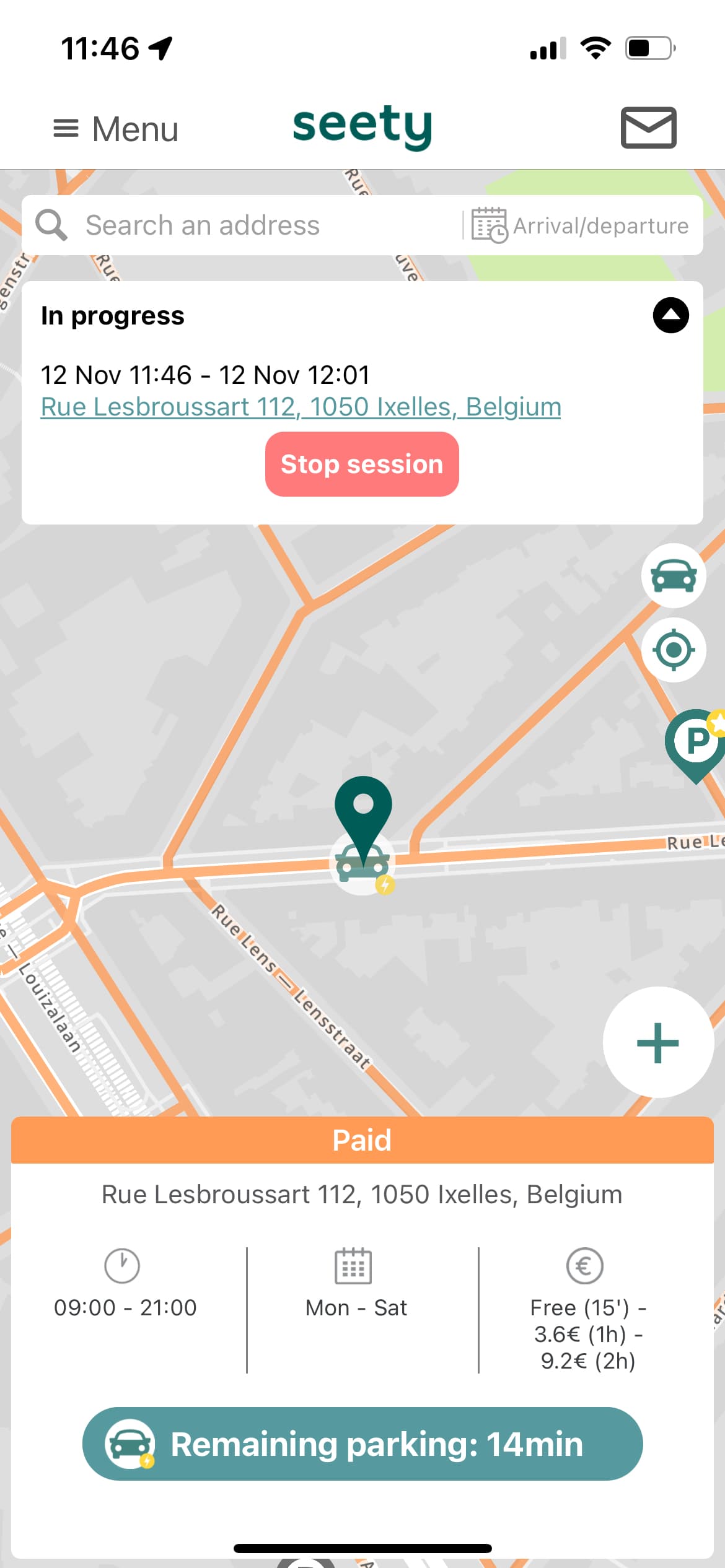725x1568 pixels.
Task: Collapse the In progress session card
Action: pyautogui.click(x=672, y=315)
